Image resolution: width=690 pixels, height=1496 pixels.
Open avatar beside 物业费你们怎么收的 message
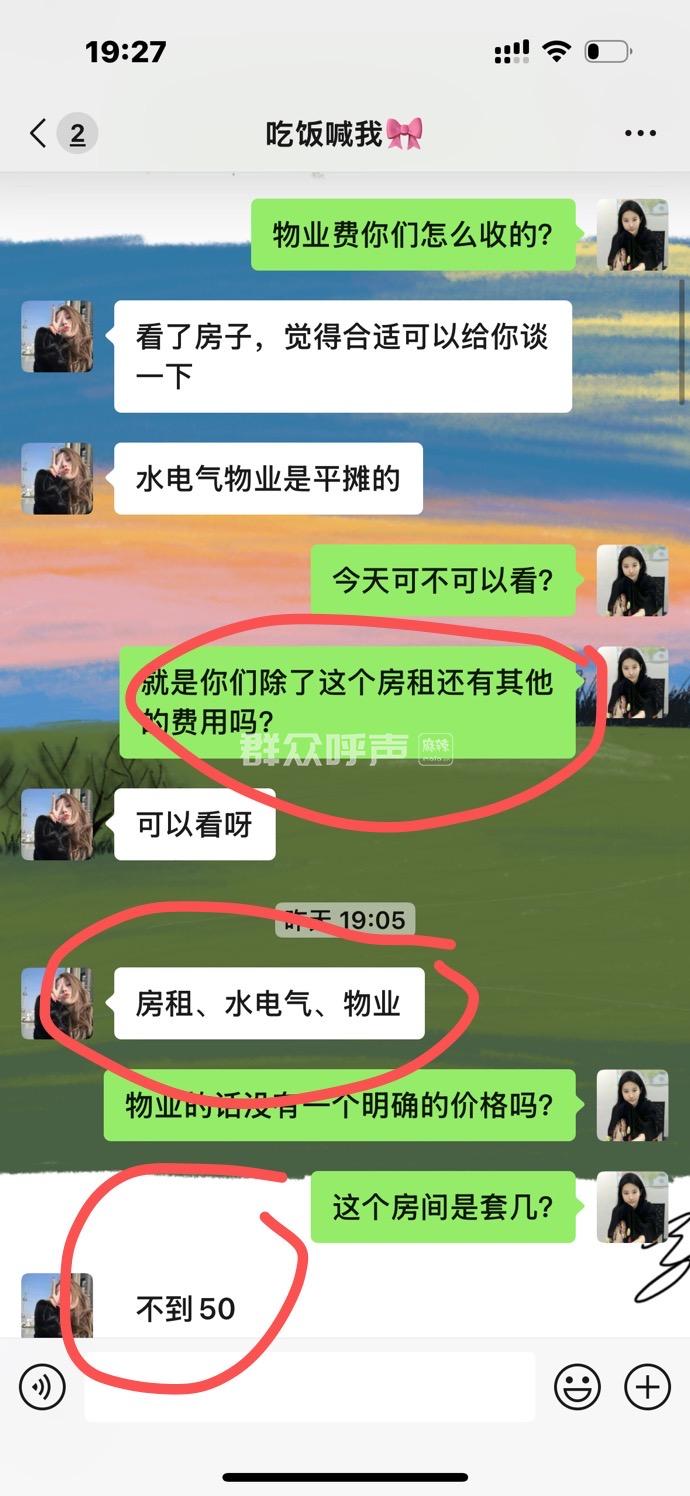click(x=632, y=235)
